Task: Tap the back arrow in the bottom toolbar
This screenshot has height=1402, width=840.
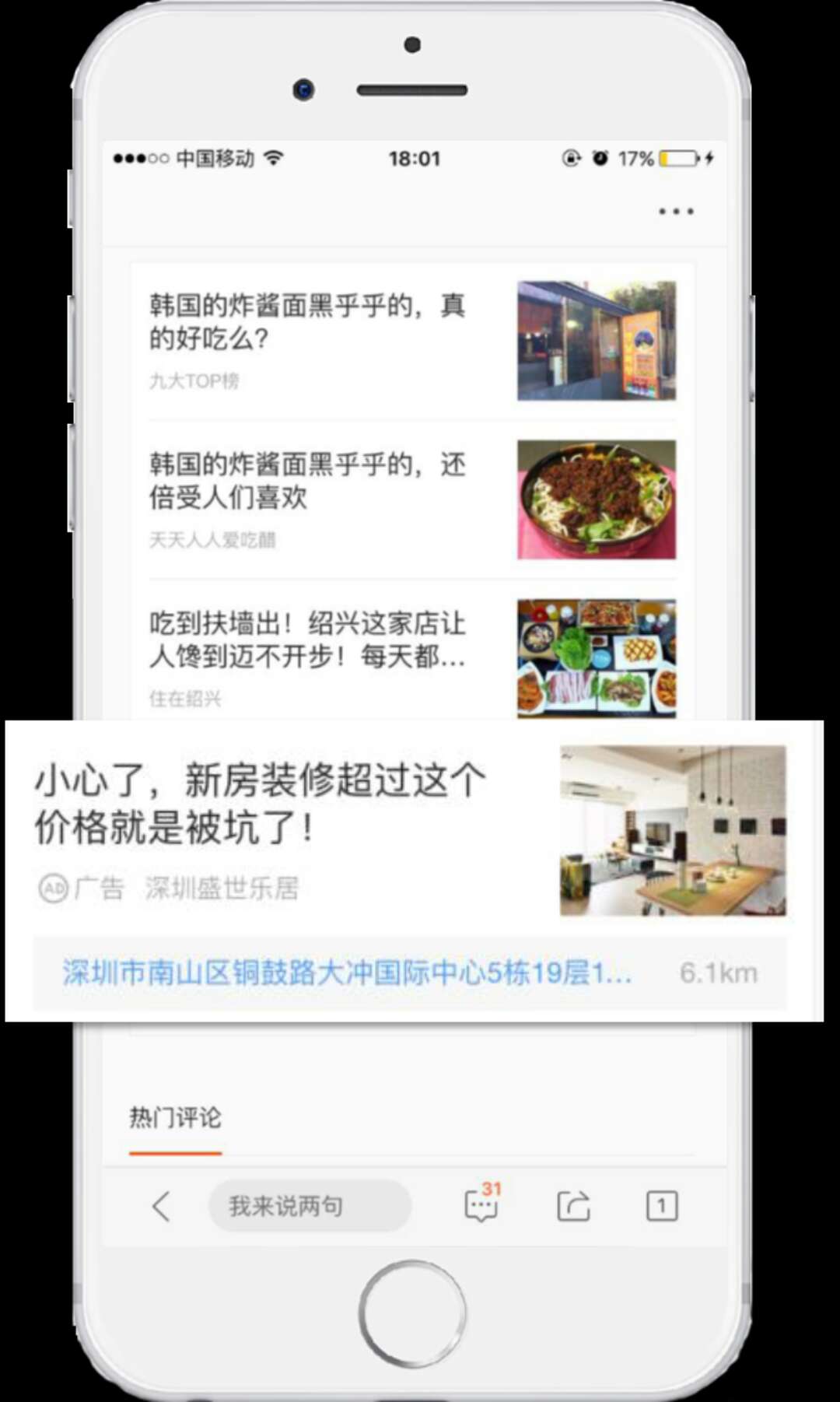Action: [x=161, y=1204]
